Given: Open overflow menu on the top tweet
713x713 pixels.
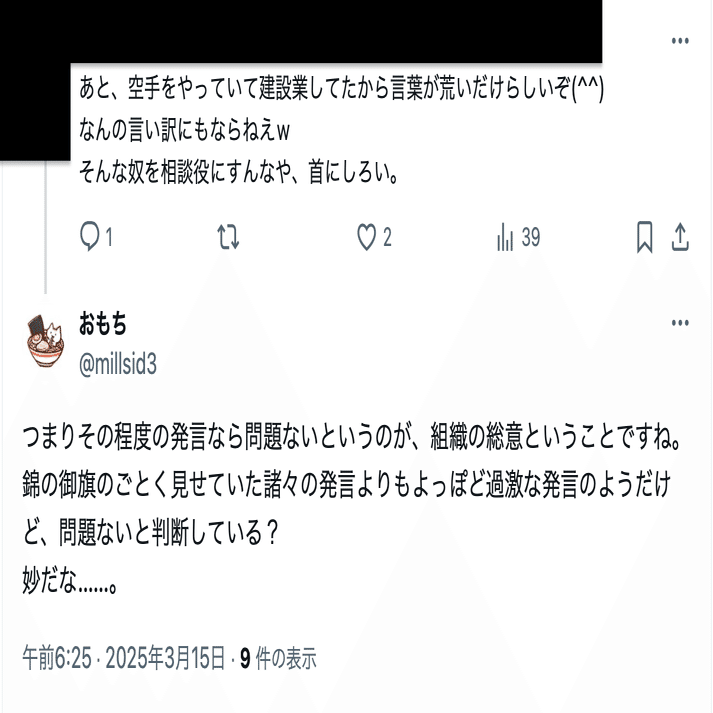Looking at the screenshot, I should click(680, 41).
